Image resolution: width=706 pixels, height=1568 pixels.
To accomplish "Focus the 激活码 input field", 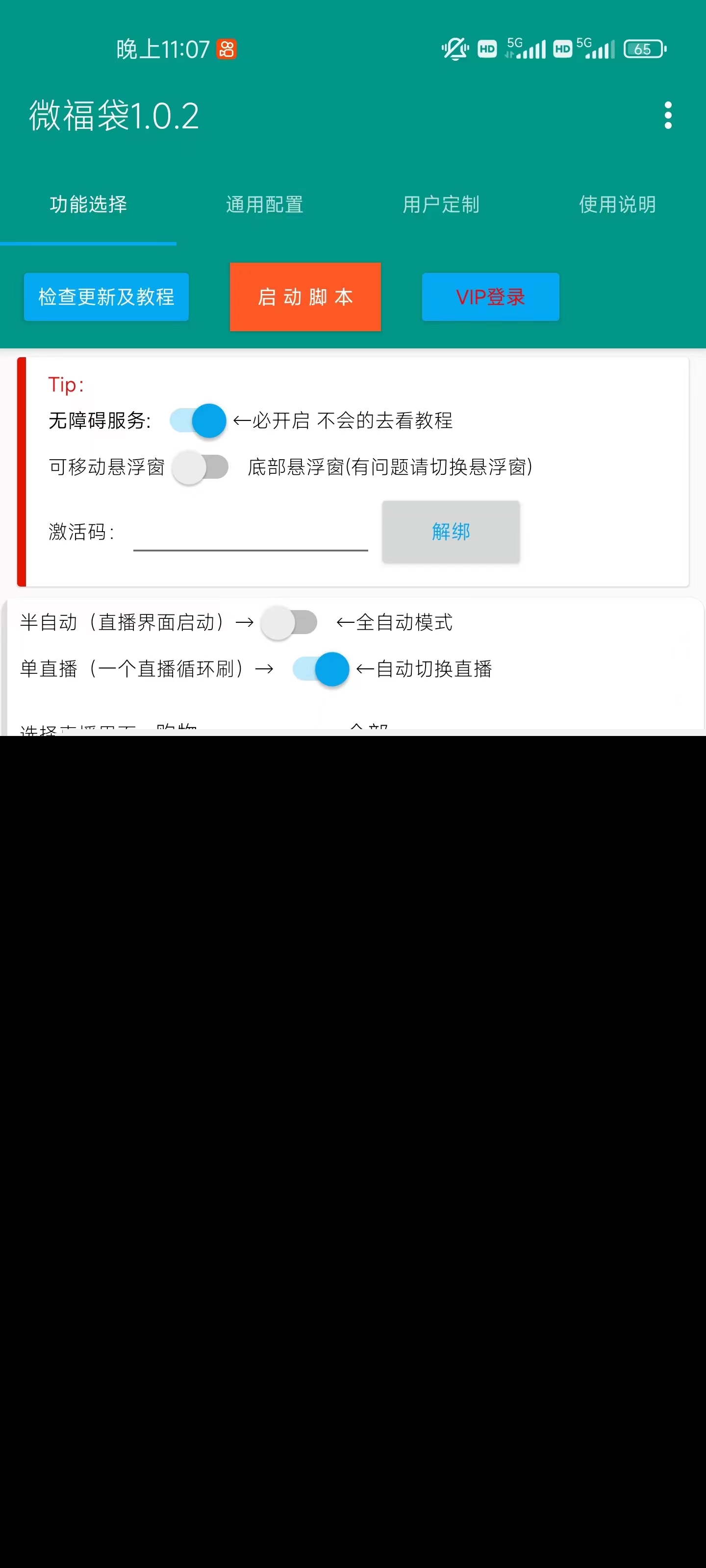I will [x=251, y=533].
